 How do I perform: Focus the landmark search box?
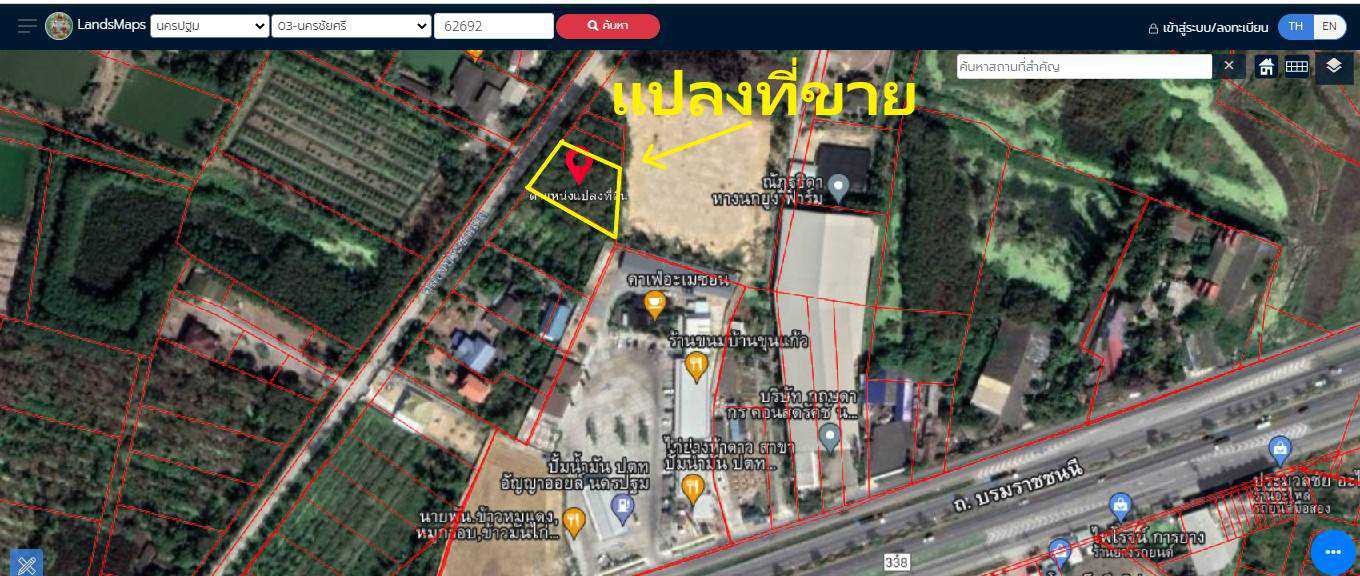pyautogui.click(x=1083, y=67)
